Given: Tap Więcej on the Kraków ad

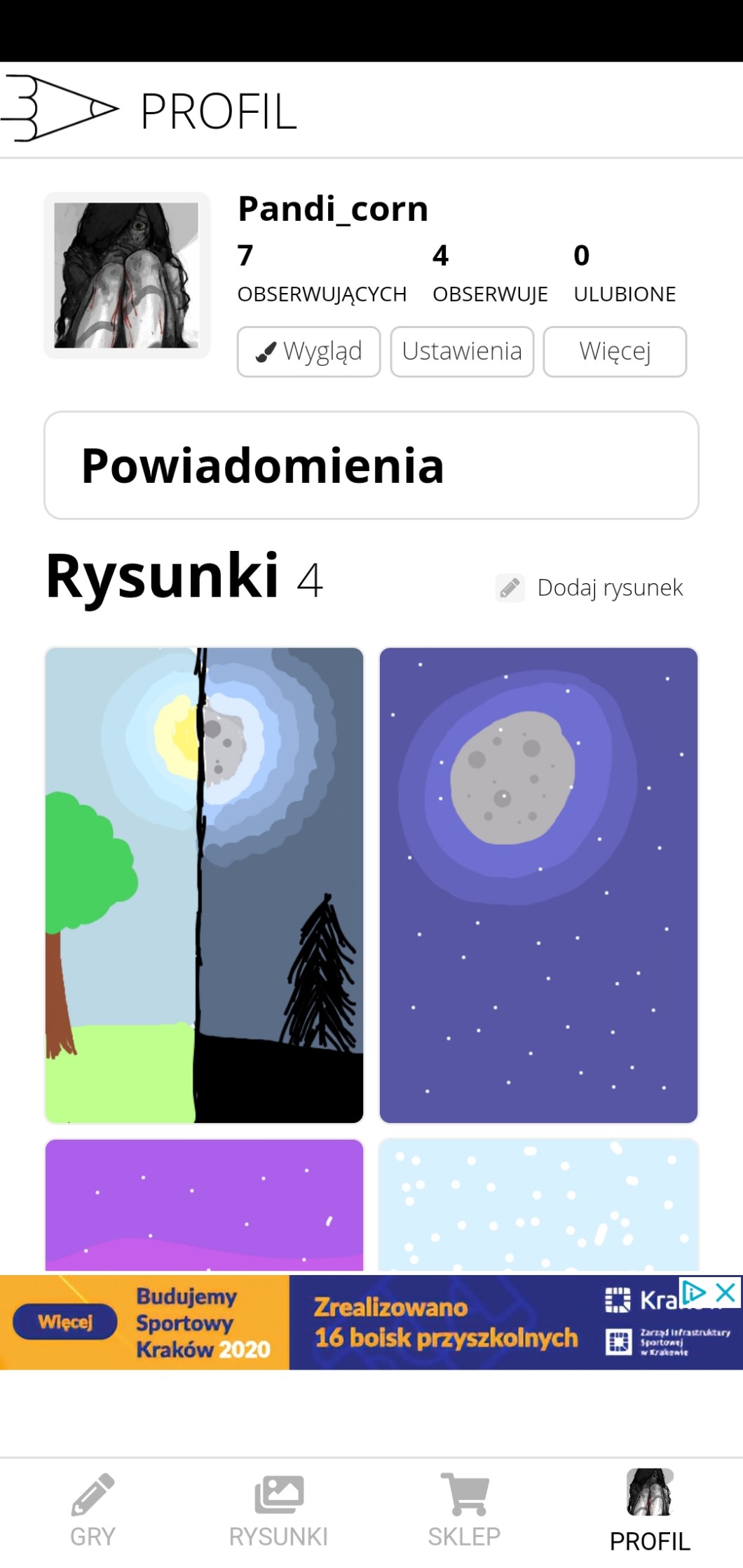Looking at the screenshot, I should 65,1322.
